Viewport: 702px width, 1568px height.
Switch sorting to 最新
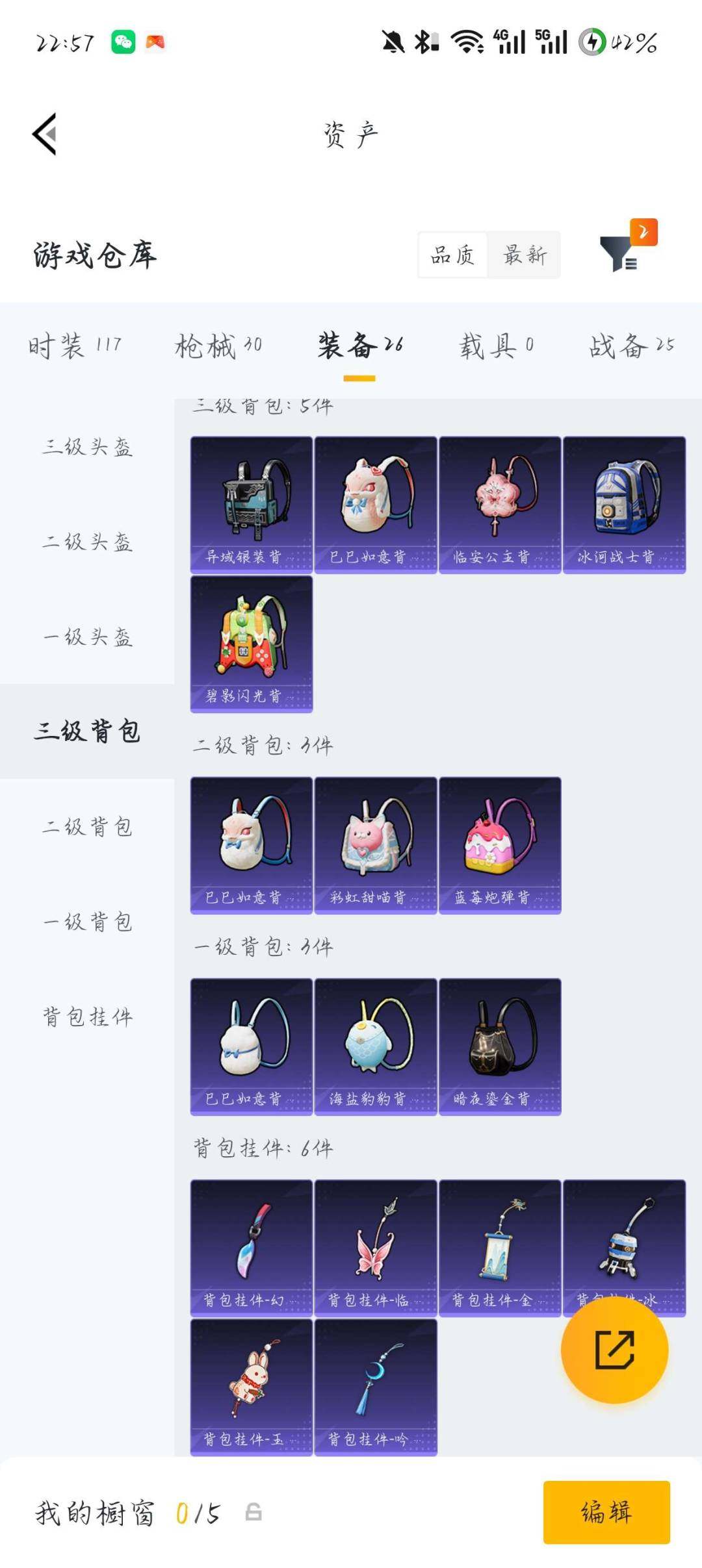(x=525, y=255)
